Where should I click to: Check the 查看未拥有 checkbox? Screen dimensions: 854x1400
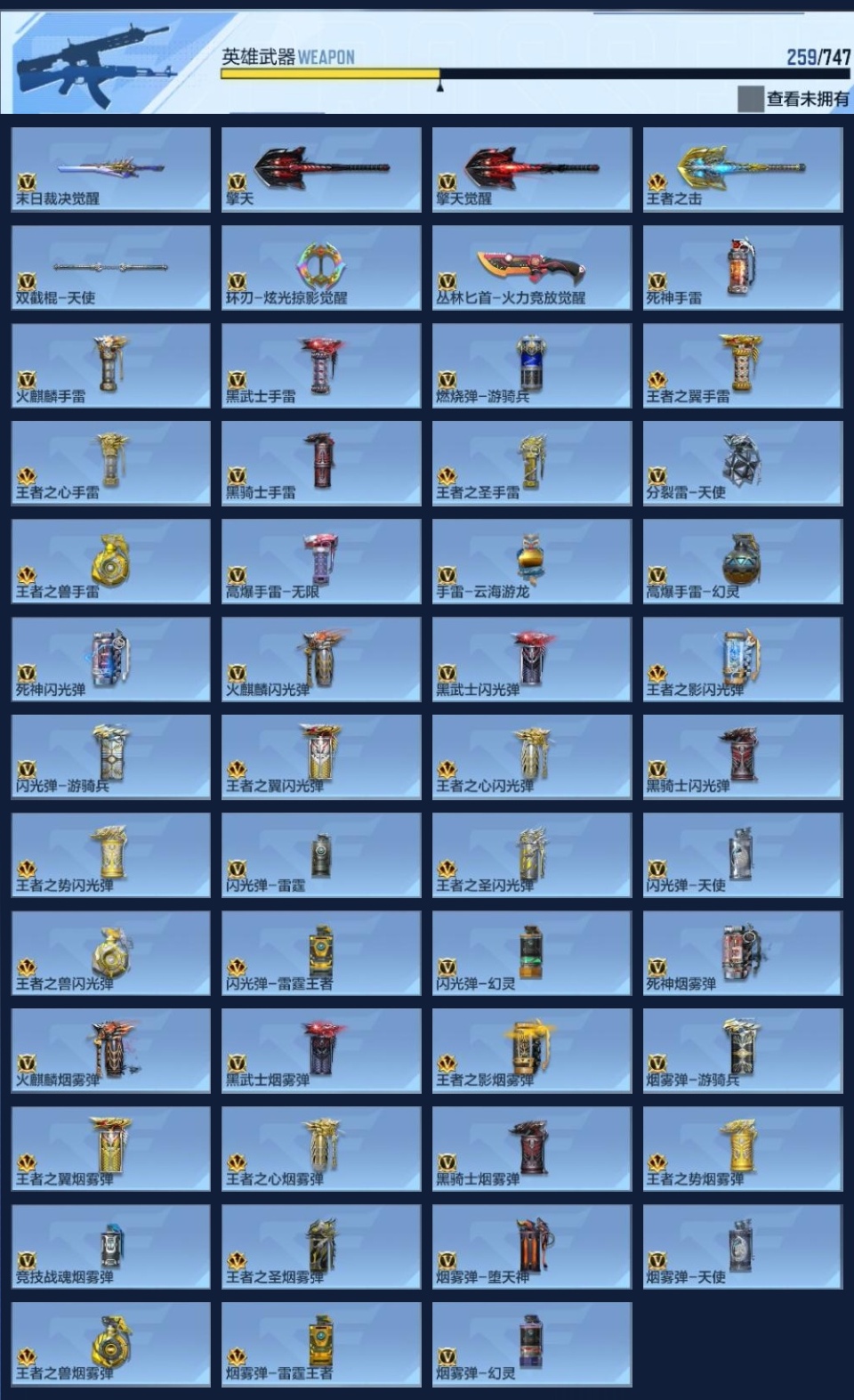click(x=750, y=99)
